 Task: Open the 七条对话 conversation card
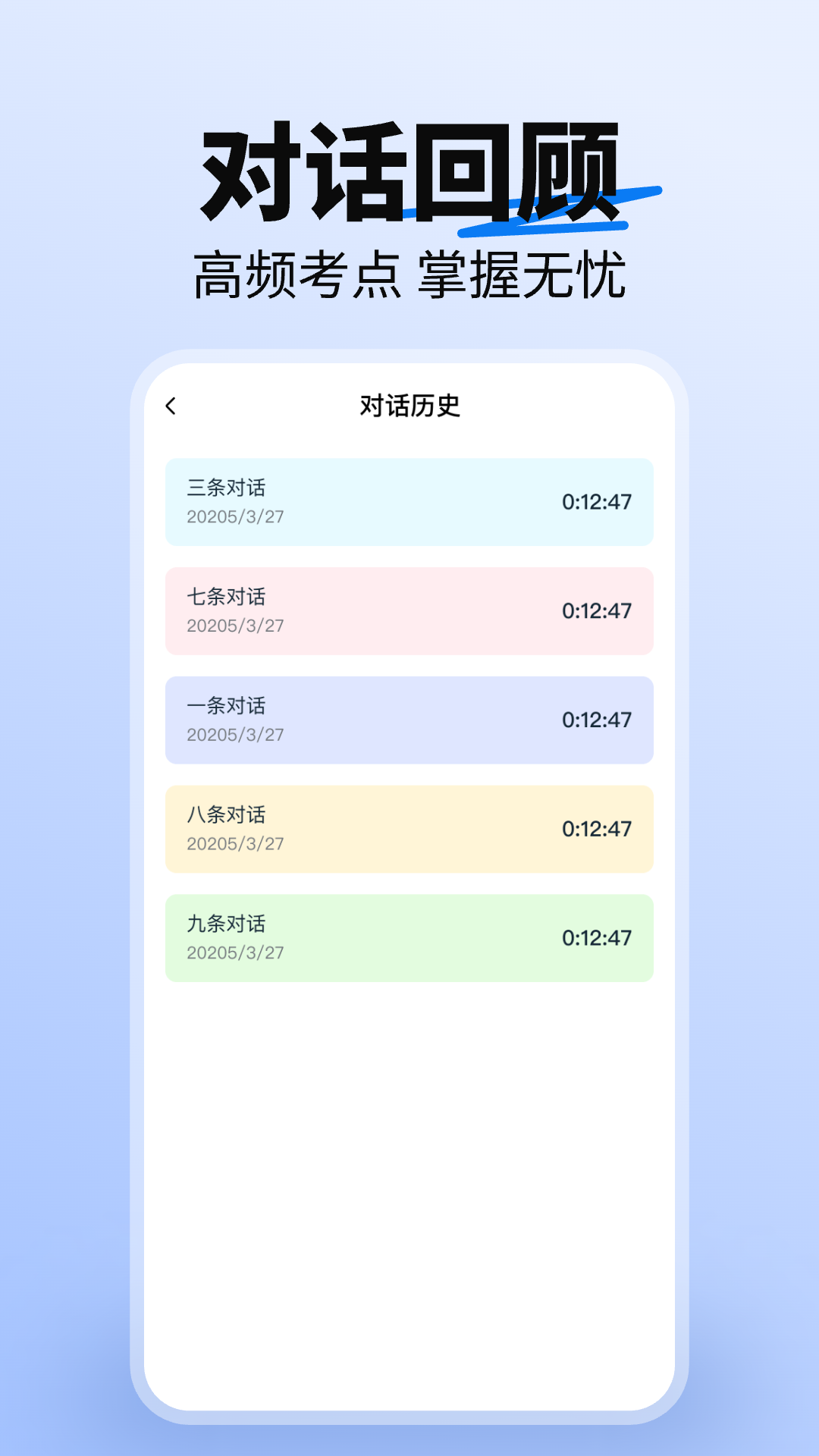tap(409, 610)
